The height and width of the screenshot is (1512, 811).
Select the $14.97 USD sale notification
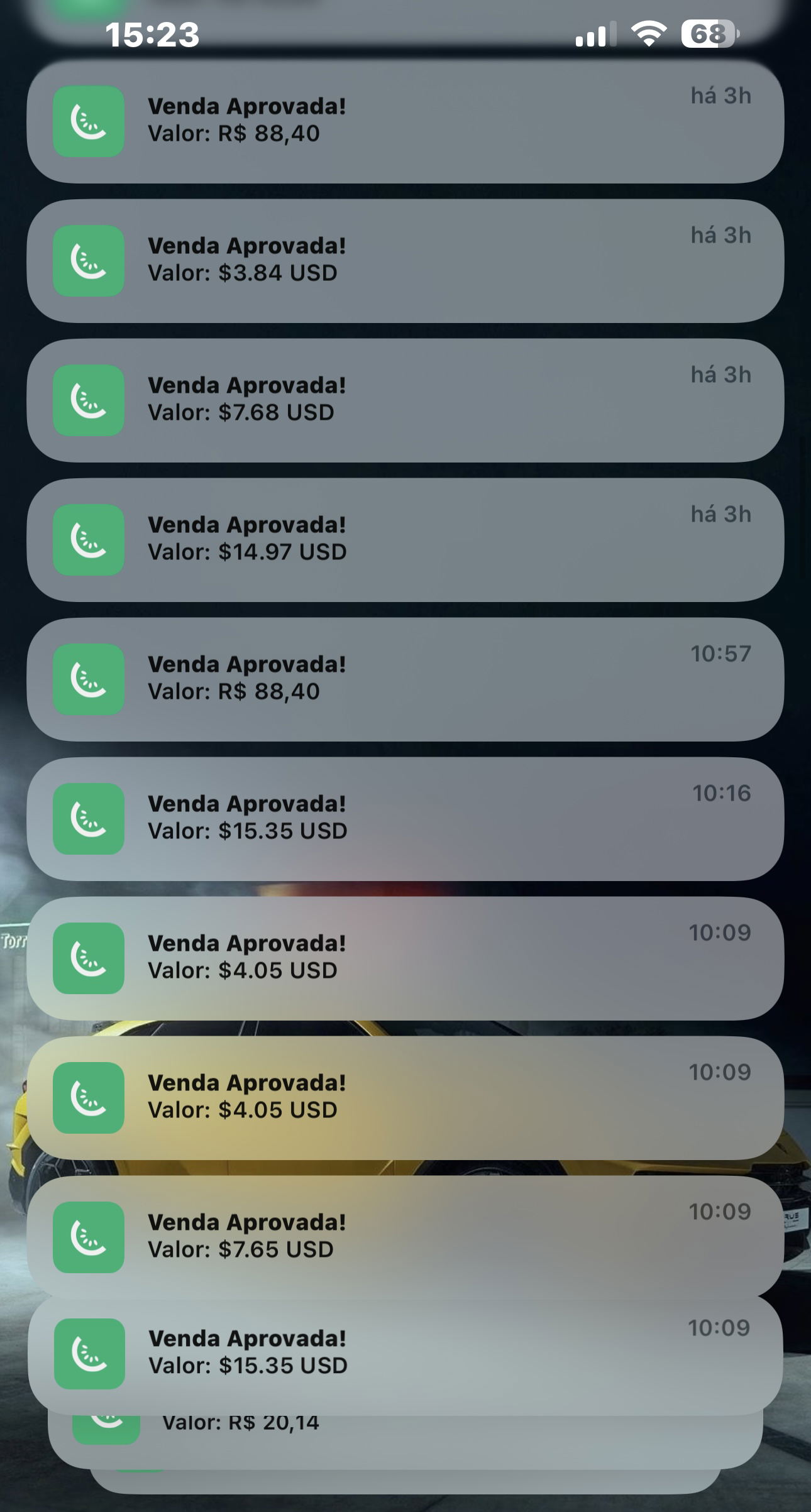pos(405,540)
